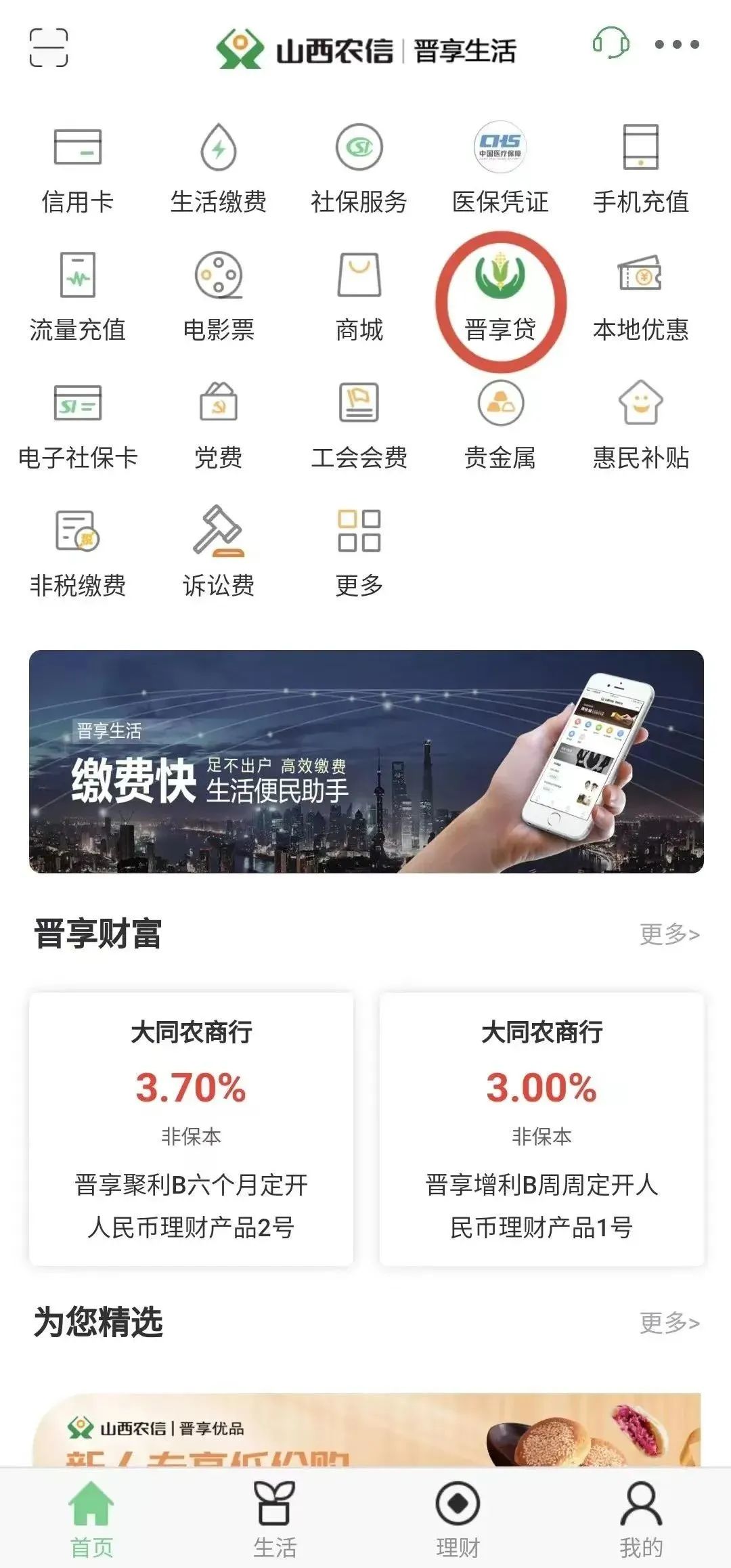
Task: View more 晋享财富 products
Action: click(669, 934)
